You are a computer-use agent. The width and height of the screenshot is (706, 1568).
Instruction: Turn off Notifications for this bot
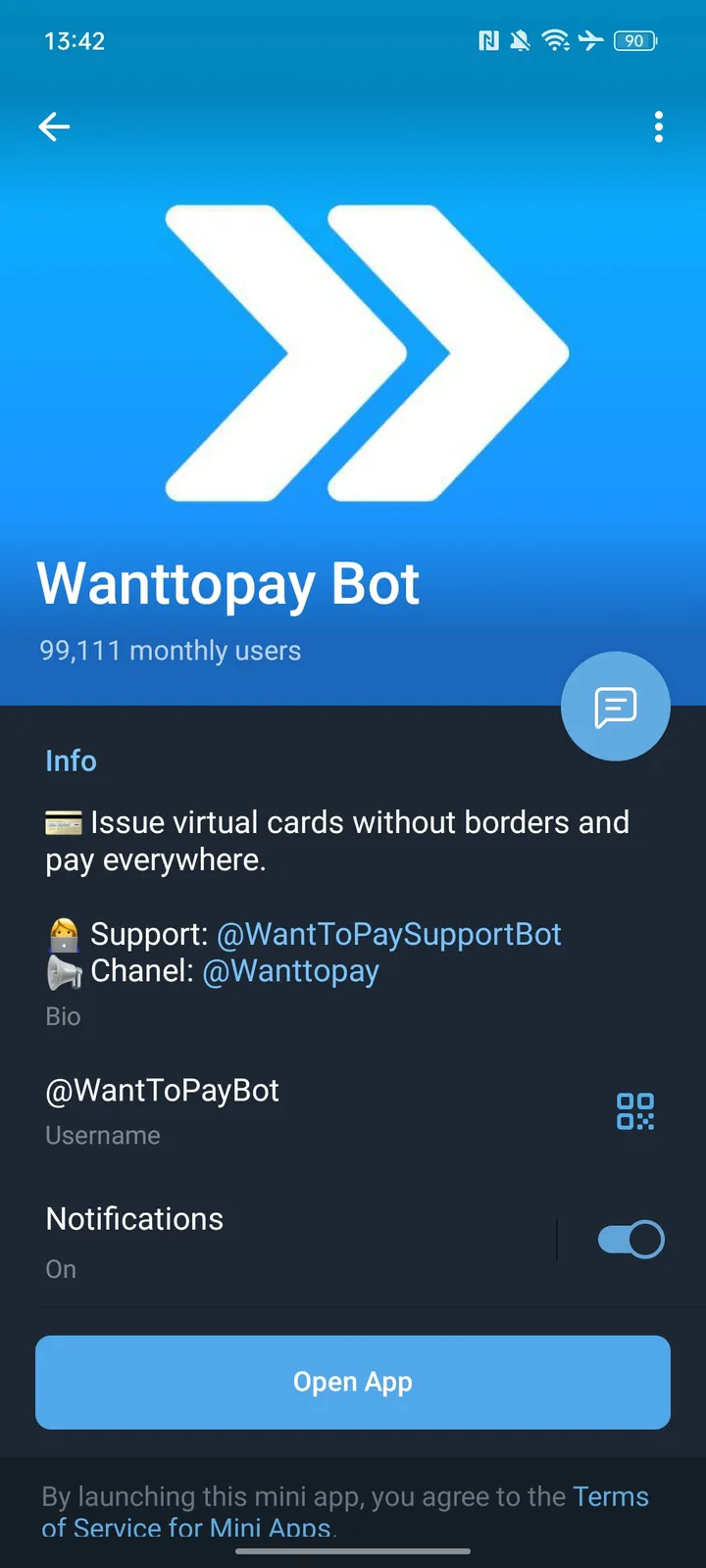point(630,1239)
